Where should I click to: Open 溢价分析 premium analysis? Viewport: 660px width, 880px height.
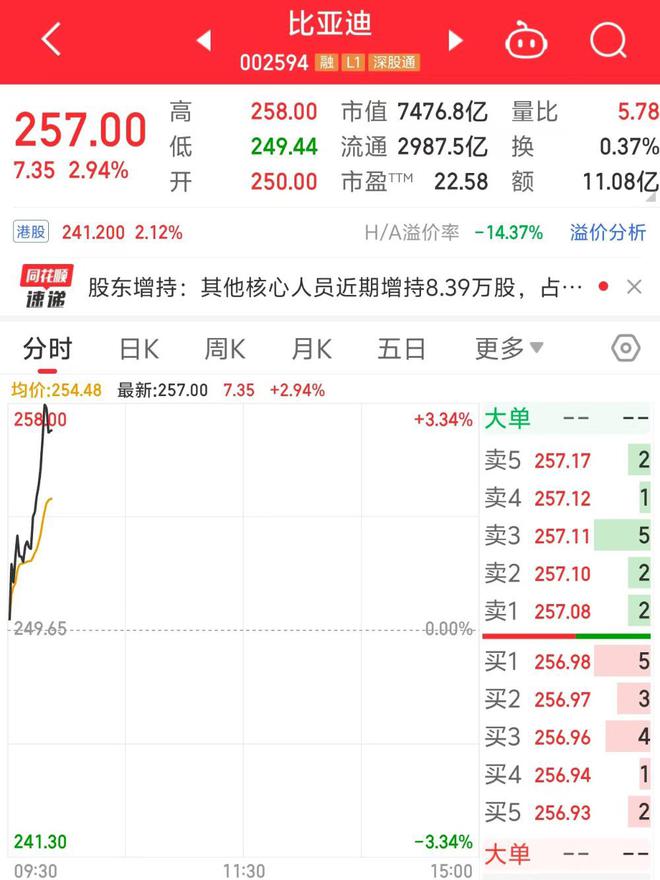[608, 233]
